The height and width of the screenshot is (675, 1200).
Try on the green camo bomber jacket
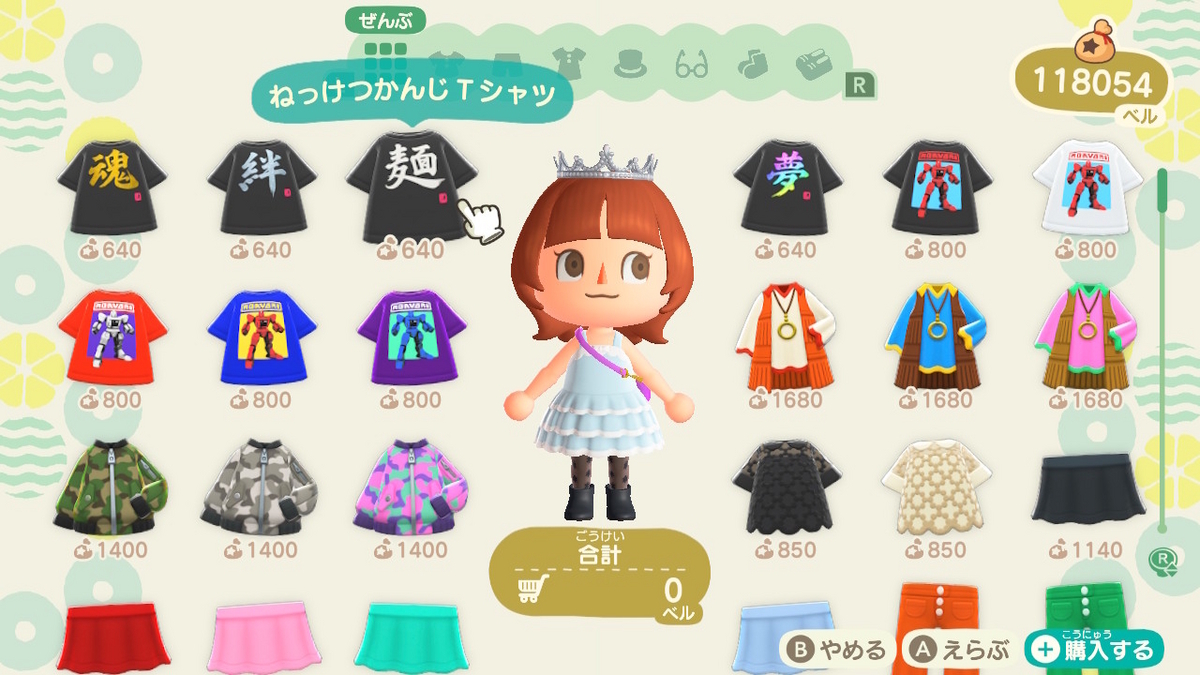click(x=112, y=487)
